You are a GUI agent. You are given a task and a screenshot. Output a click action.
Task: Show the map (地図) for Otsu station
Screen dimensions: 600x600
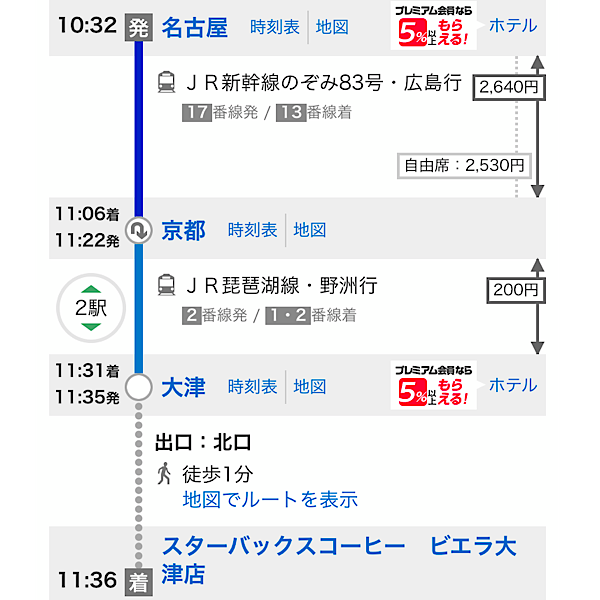[310, 386]
